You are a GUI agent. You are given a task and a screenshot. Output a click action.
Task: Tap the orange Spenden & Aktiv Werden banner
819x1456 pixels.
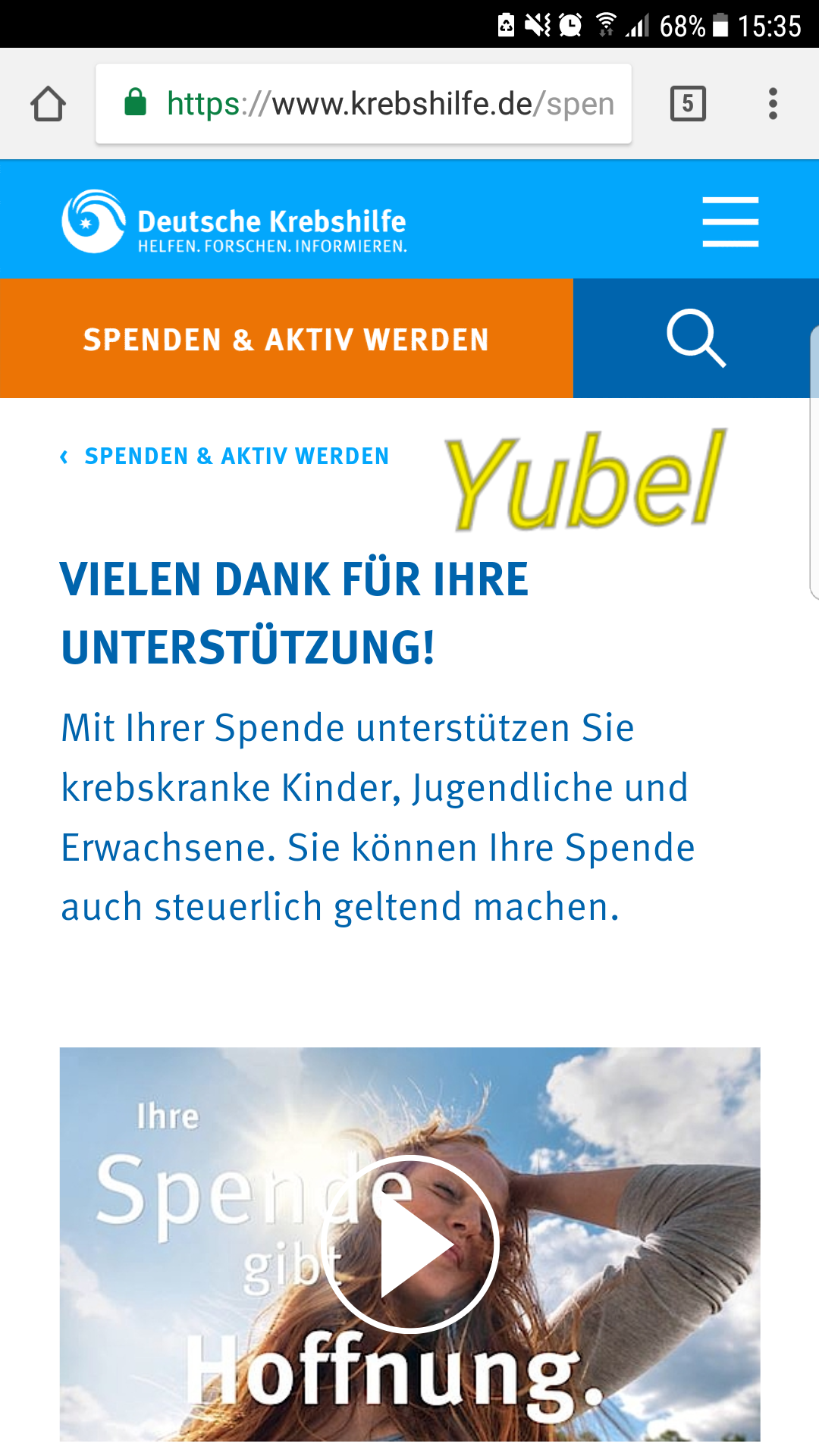pyautogui.click(x=286, y=338)
